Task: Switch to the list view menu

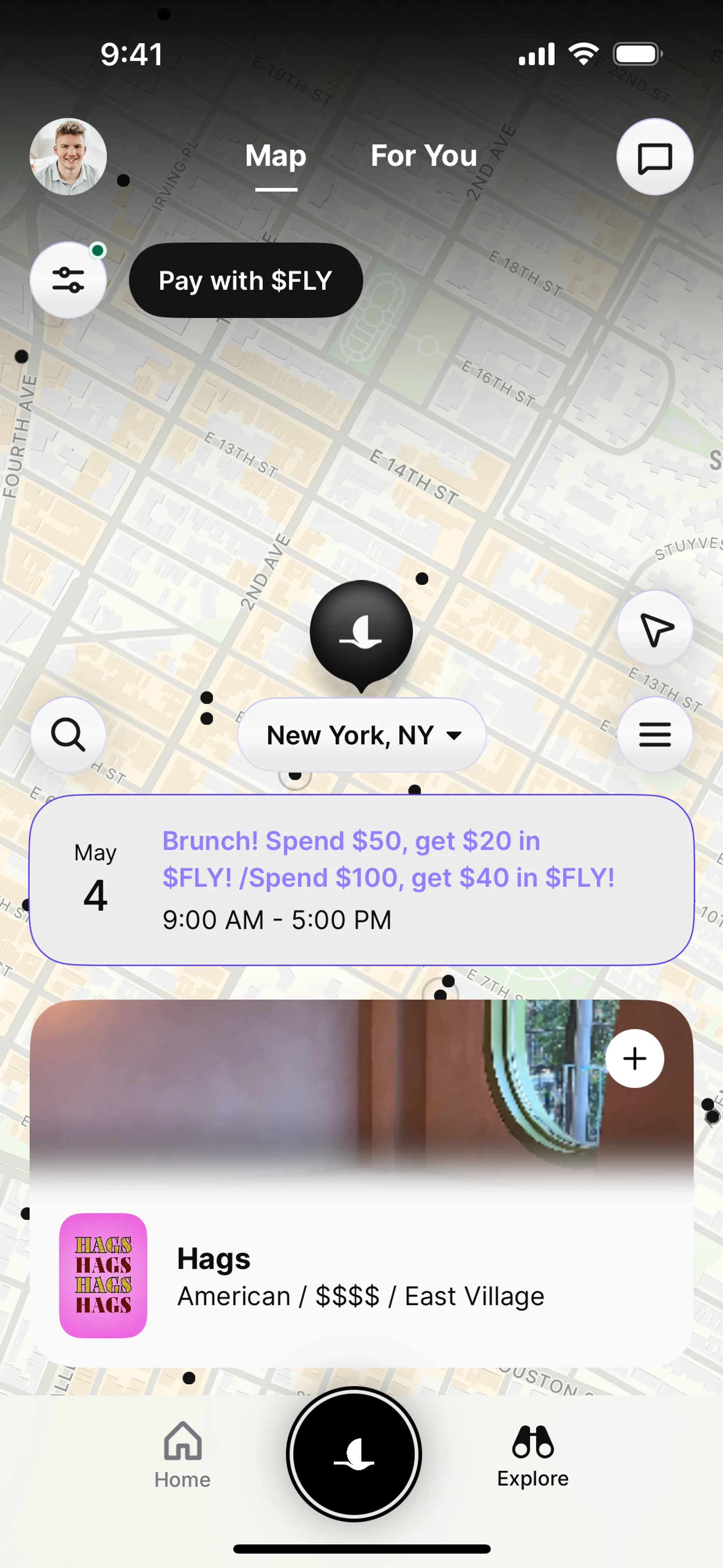Action: (655, 735)
